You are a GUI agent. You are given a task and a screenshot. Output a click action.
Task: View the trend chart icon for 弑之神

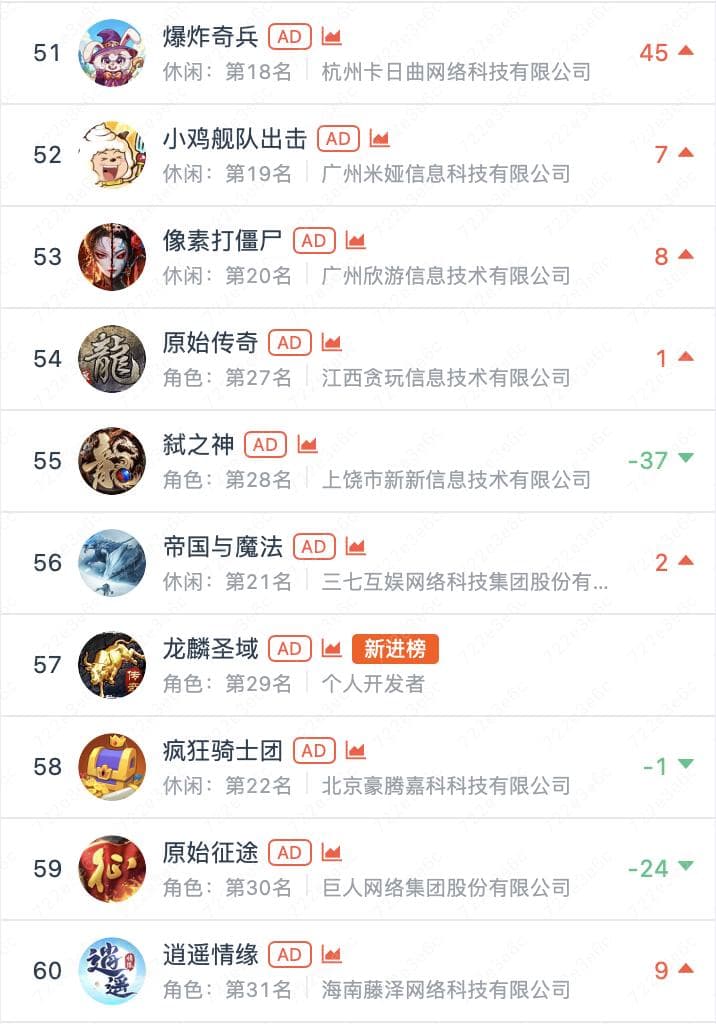pyautogui.click(x=308, y=445)
